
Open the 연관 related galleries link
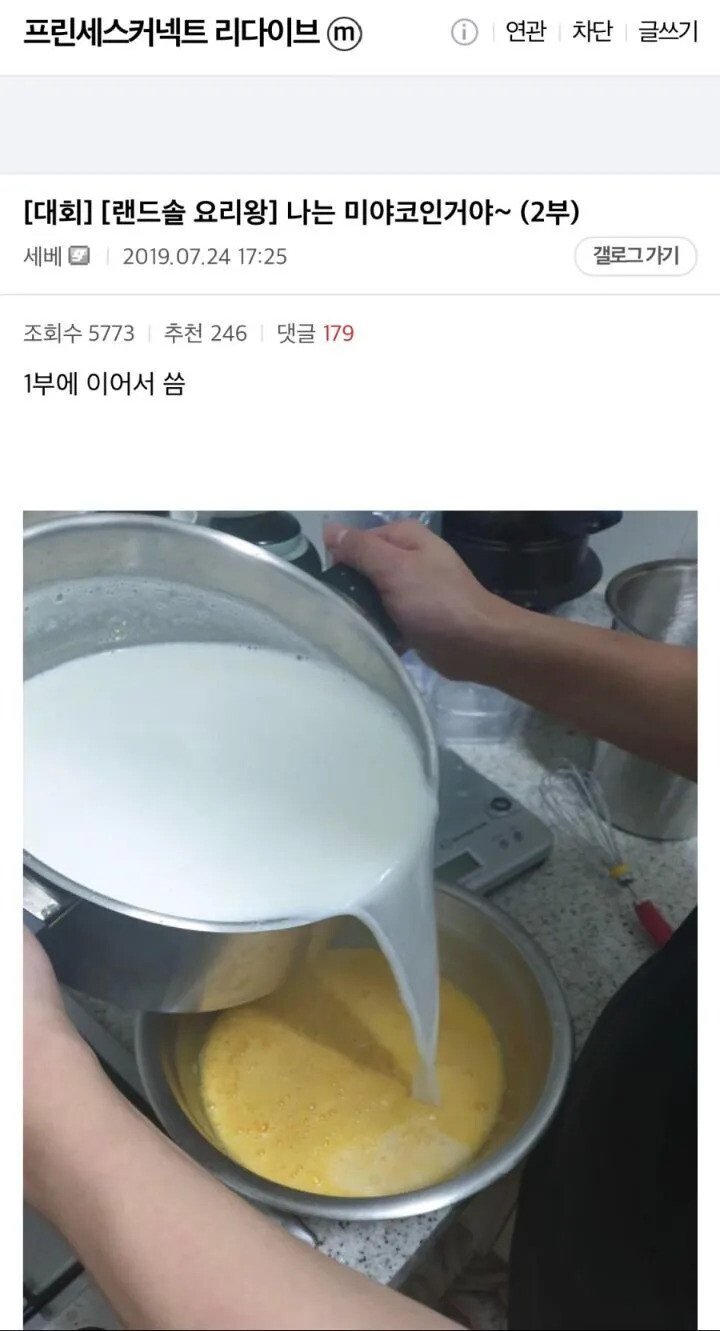[x=526, y=33]
